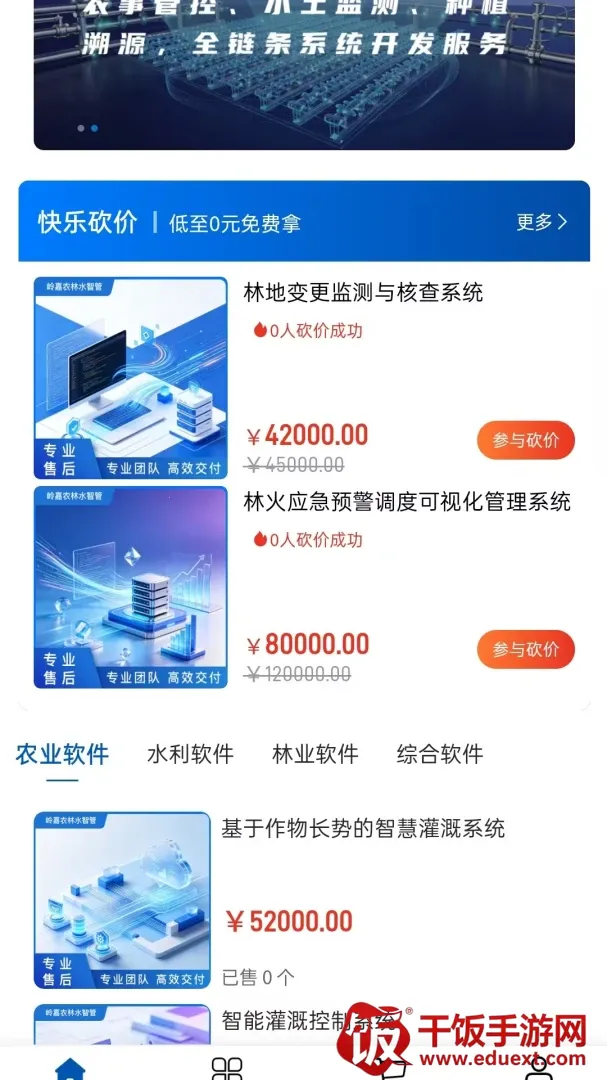Open the 林火应急预警调度可视化管理系统 product image
607x1080 pixels.
(131, 587)
